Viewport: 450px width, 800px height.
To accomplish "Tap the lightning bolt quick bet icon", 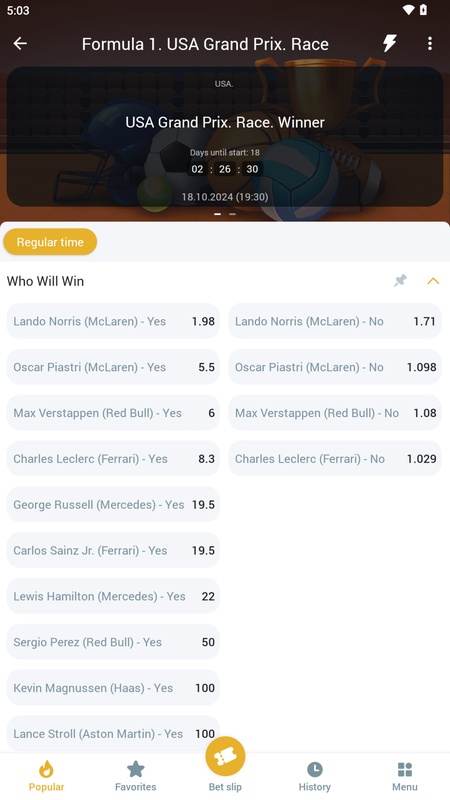I will pos(390,43).
